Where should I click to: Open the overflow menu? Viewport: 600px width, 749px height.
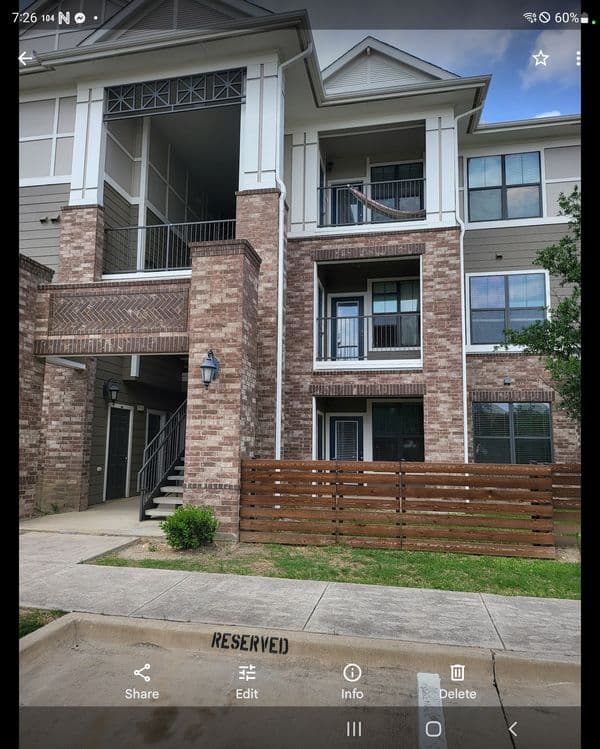click(x=577, y=58)
